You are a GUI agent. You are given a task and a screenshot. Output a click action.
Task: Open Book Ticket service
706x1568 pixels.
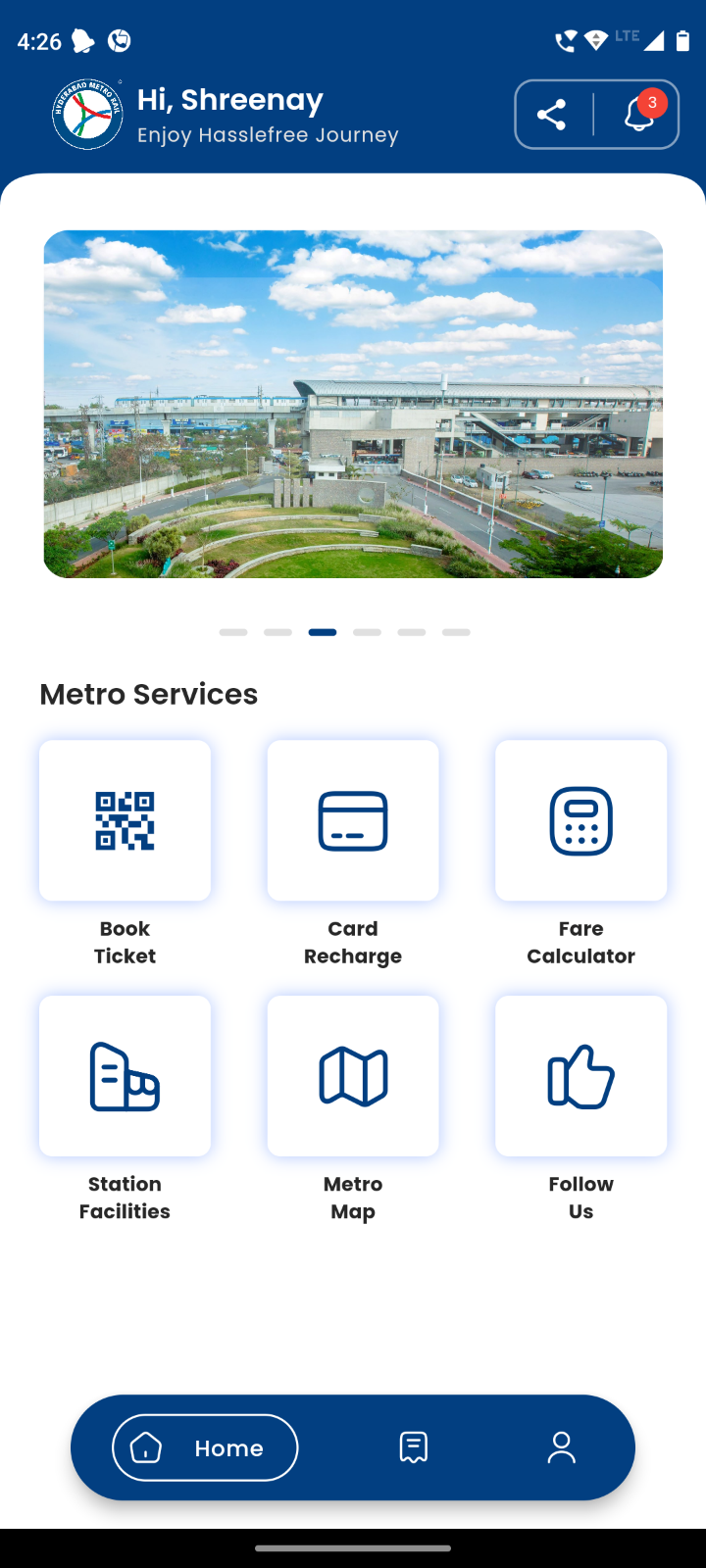[x=125, y=820]
